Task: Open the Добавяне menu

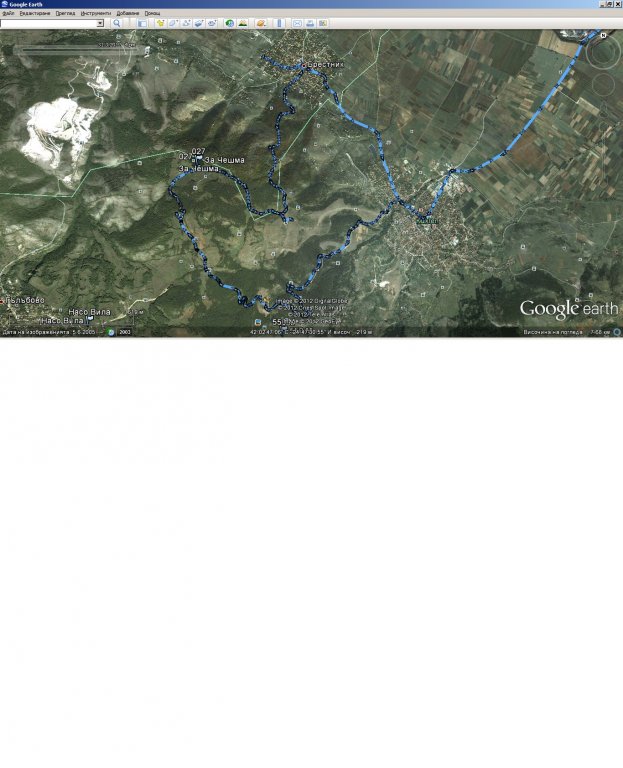Action: pos(127,13)
